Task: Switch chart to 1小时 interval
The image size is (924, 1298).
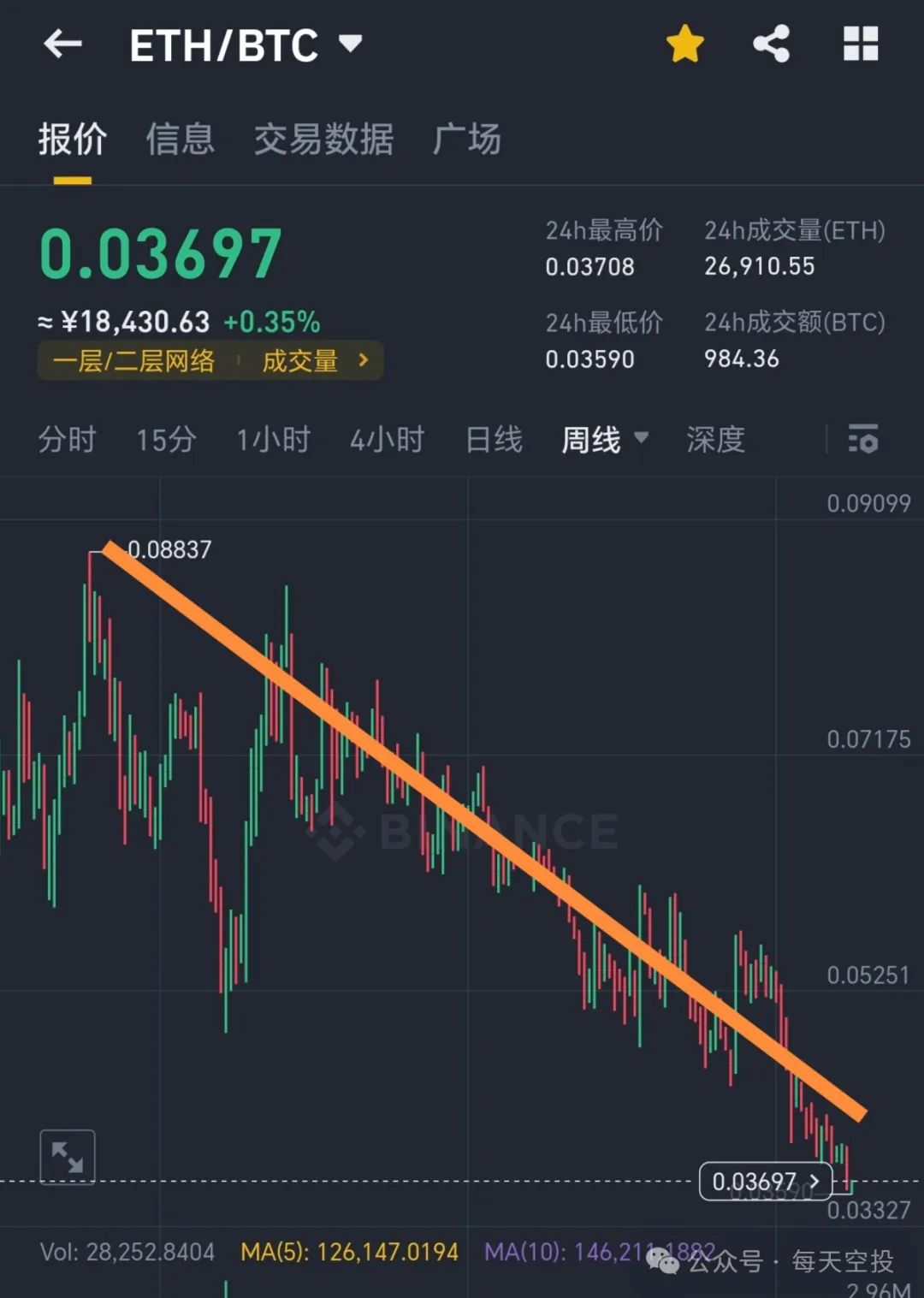Action: coord(274,440)
